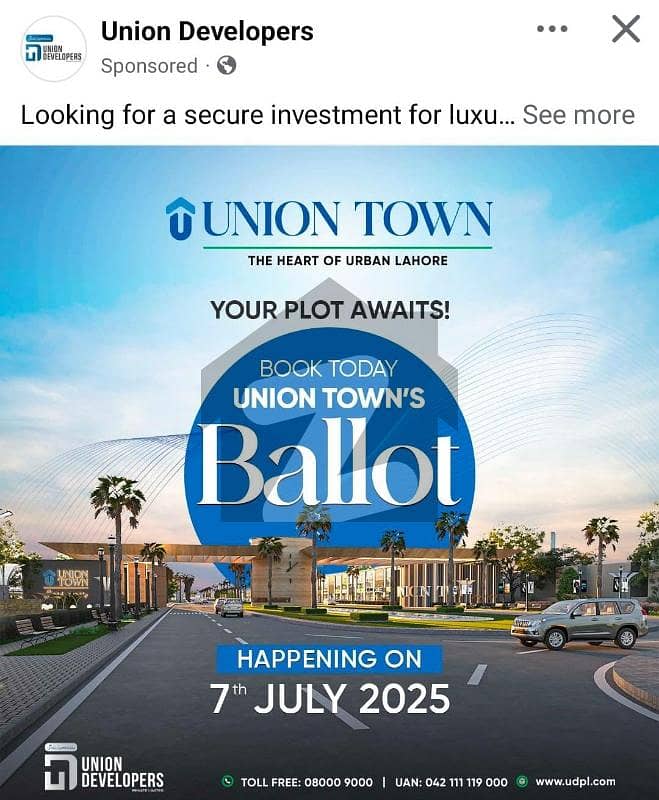Dismiss the sponsored post with X

[x=625, y=30]
